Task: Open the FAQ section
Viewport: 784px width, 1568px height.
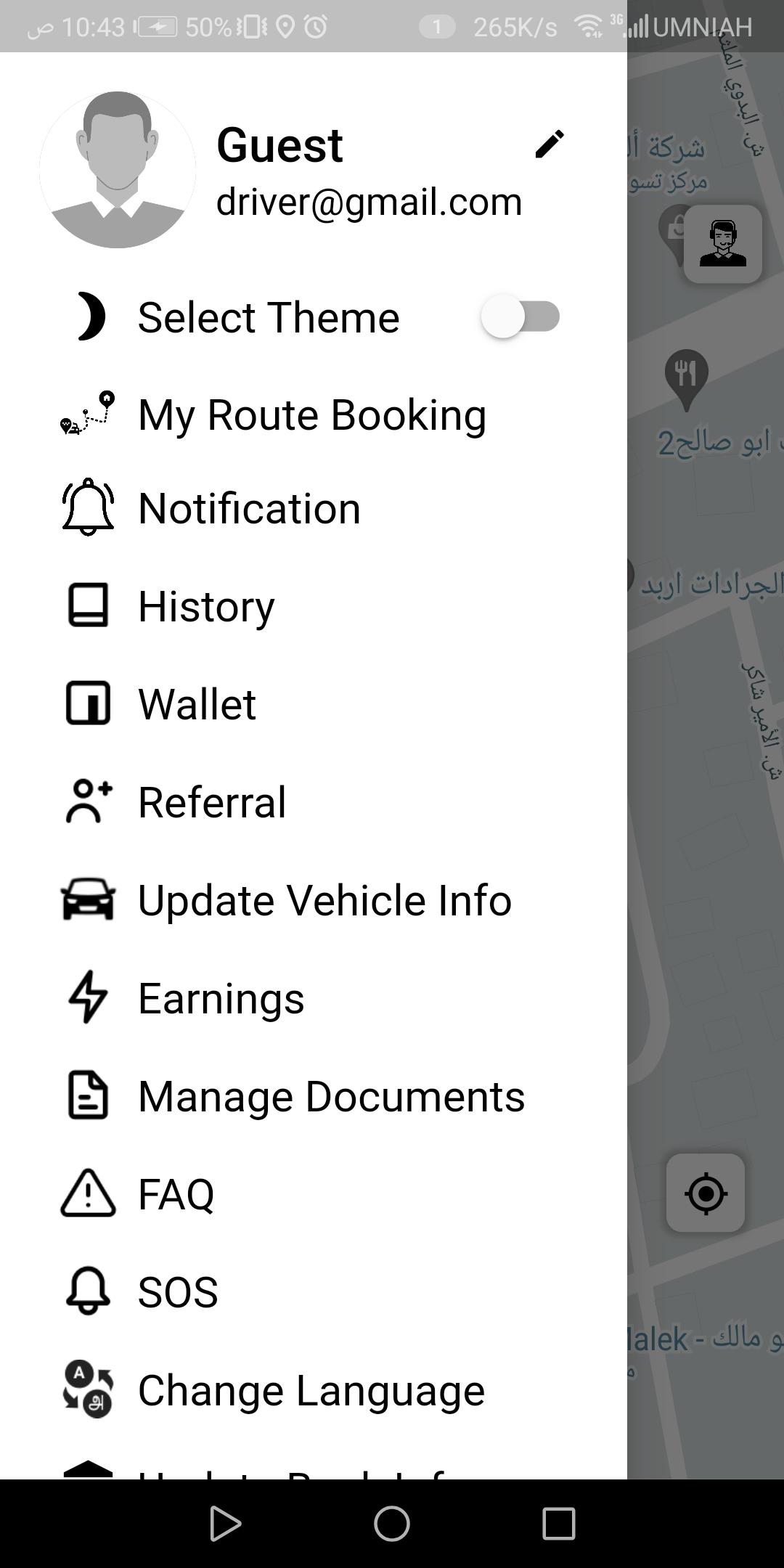Action: pyautogui.click(x=314, y=1193)
